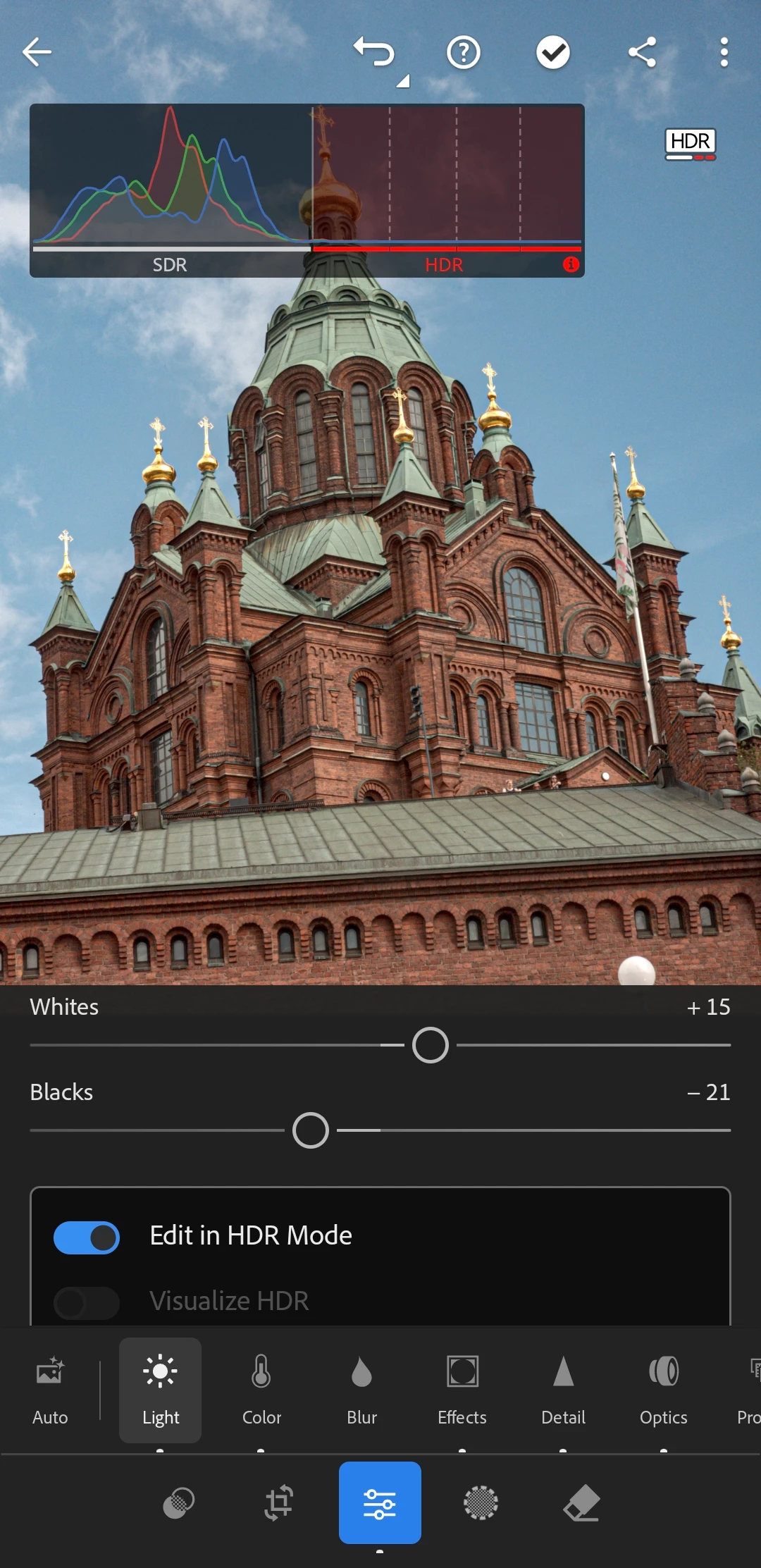
Task: Tap the Blacks slider handle
Action: [x=311, y=1130]
